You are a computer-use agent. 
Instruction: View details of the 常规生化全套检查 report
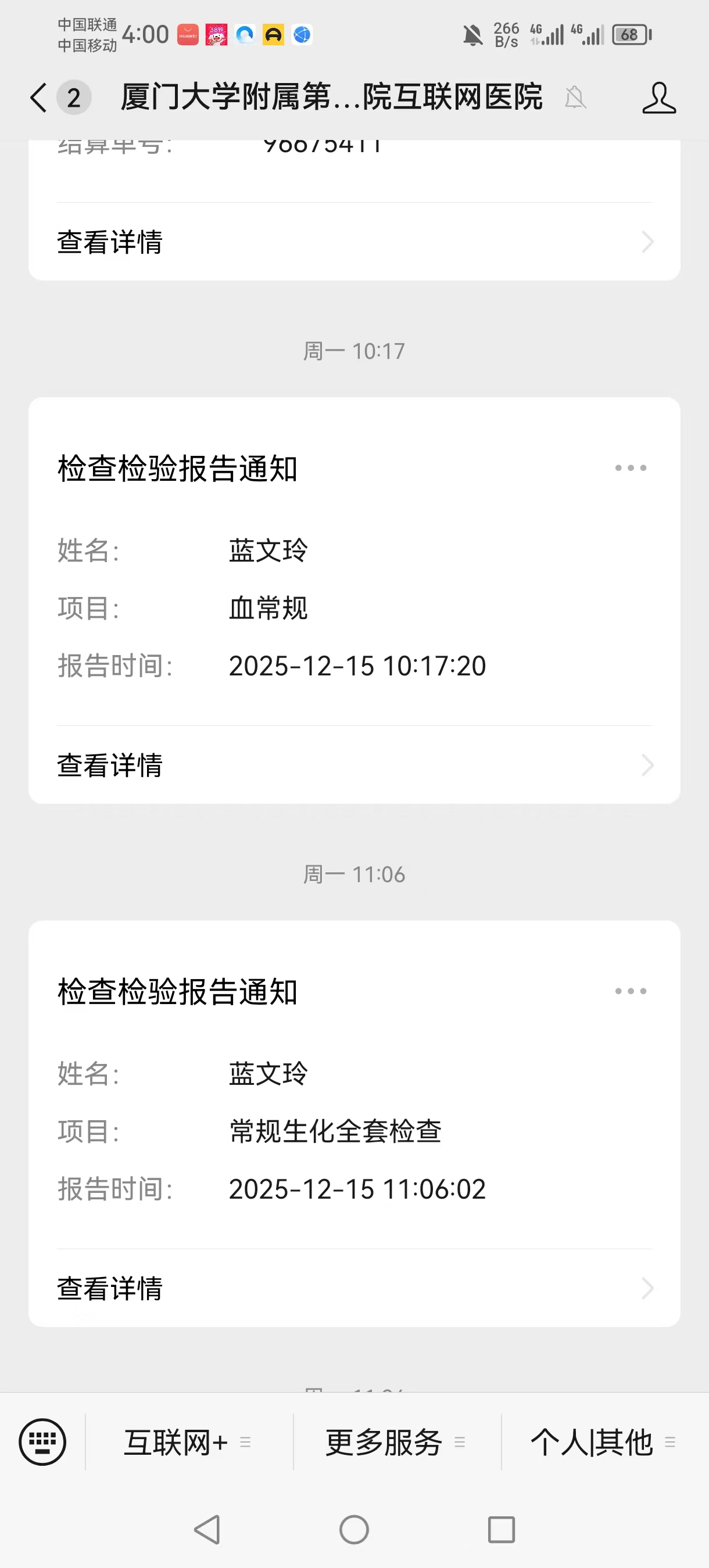354,1289
